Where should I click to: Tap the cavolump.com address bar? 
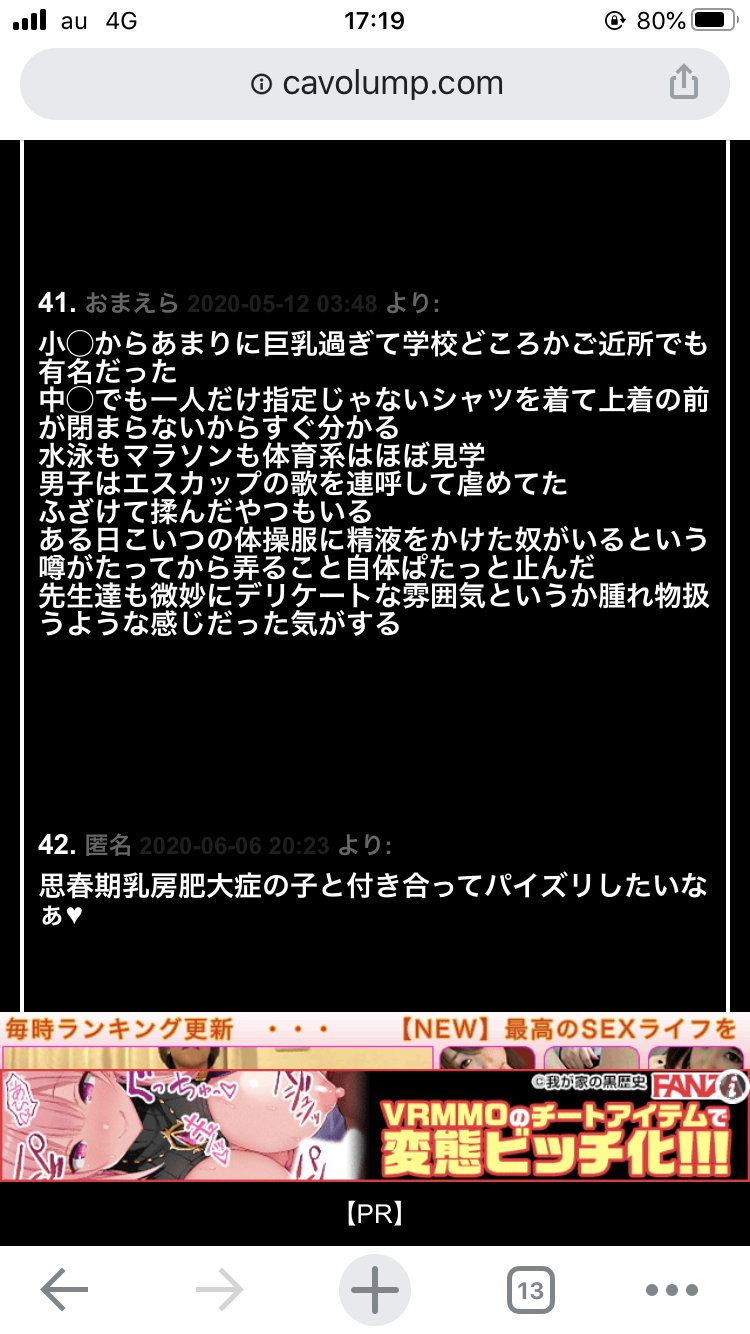click(x=375, y=84)
